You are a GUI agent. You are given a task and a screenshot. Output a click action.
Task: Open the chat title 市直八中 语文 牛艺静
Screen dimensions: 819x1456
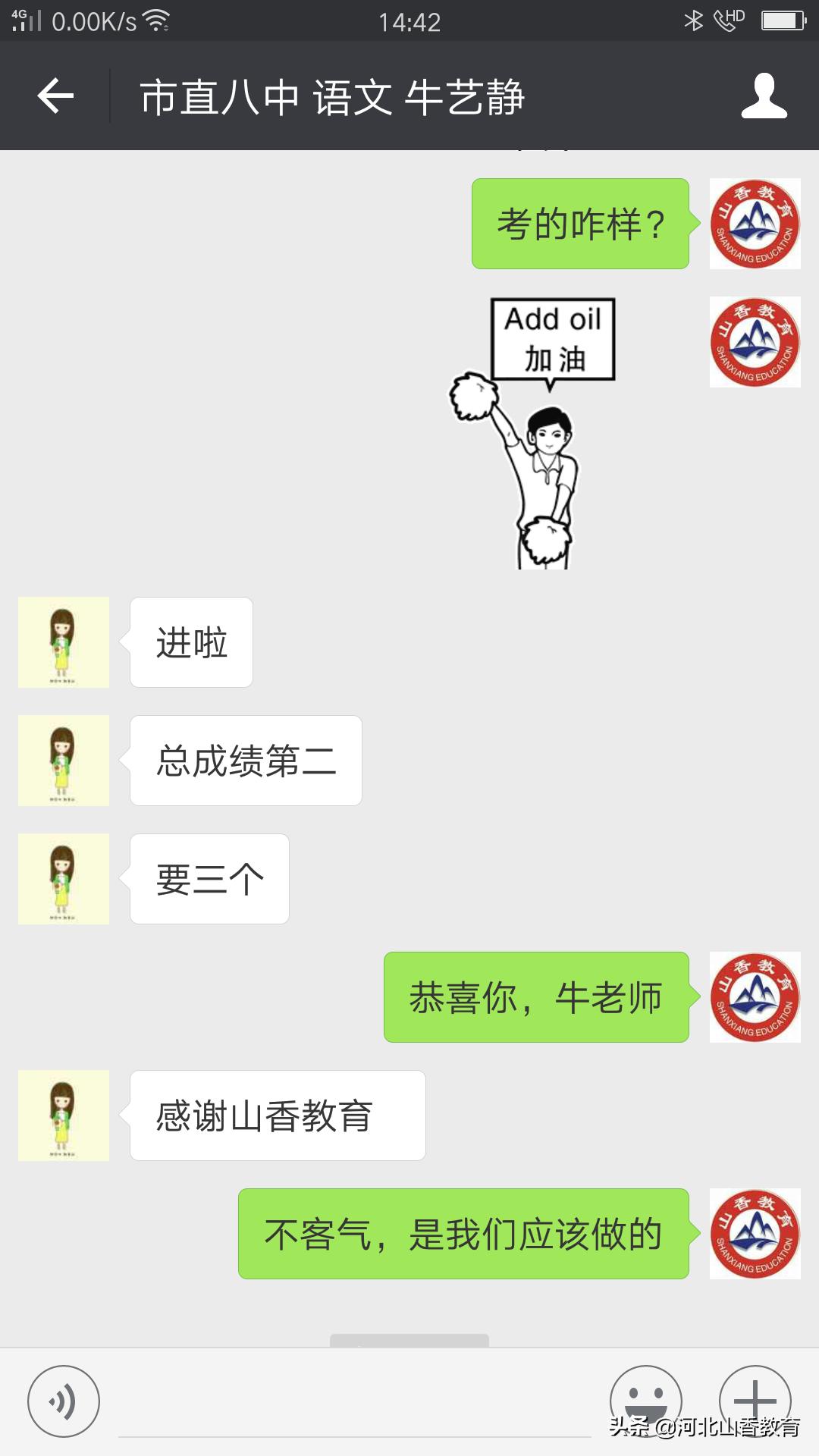(334, 97)
